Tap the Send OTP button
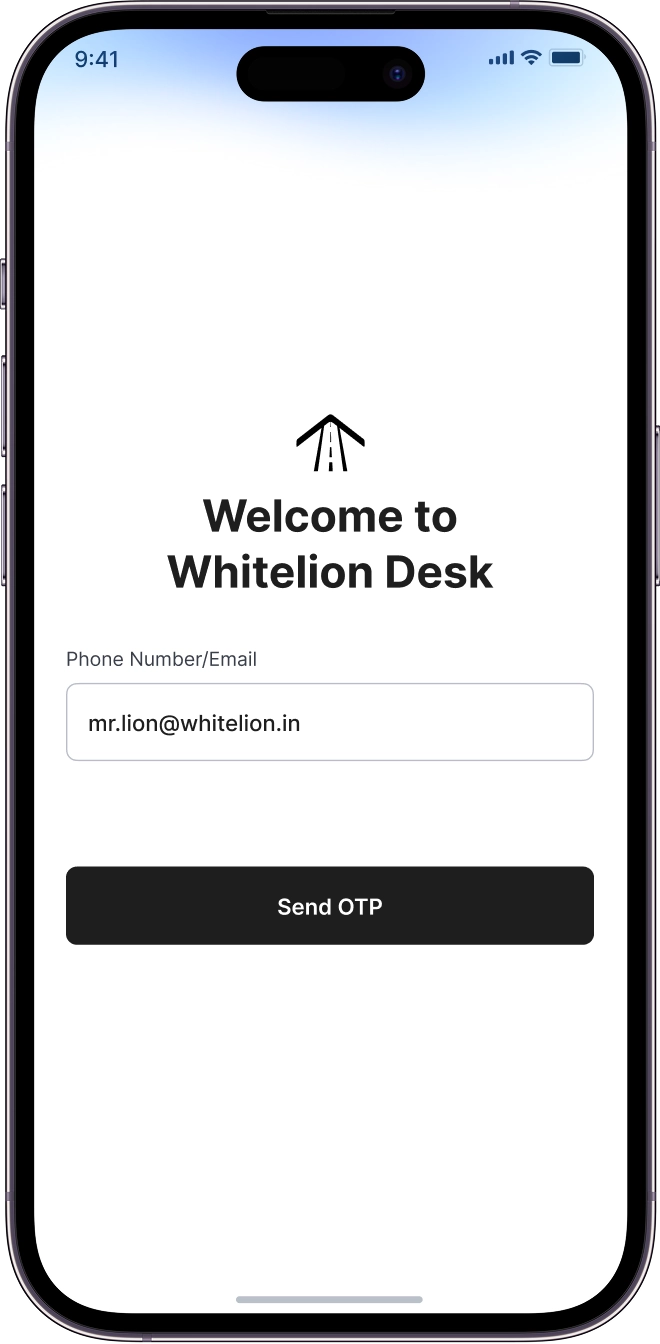The image size is (660, 1344). point(330,906)
